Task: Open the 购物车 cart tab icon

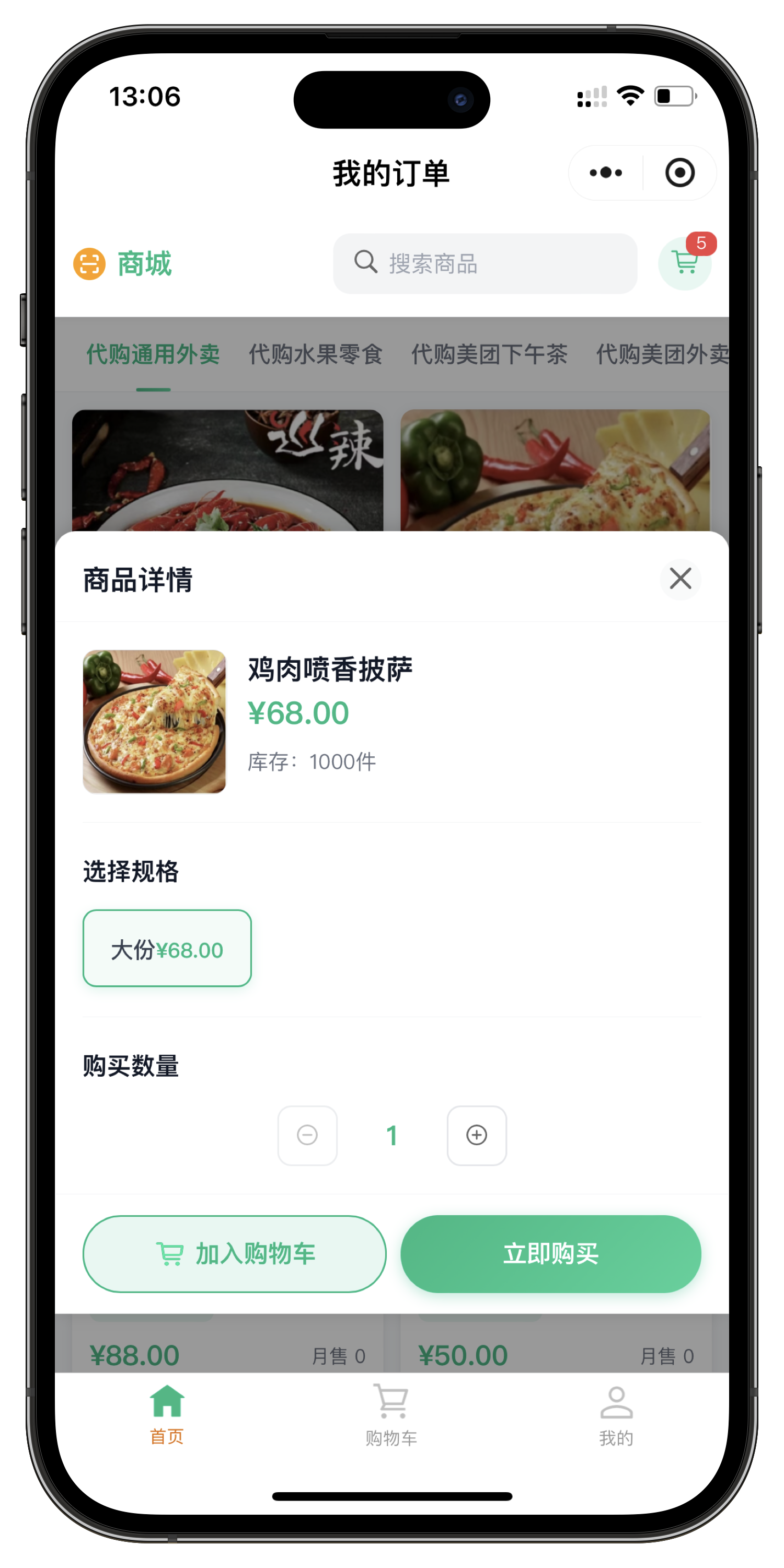Action: (x=391, y=1400)
